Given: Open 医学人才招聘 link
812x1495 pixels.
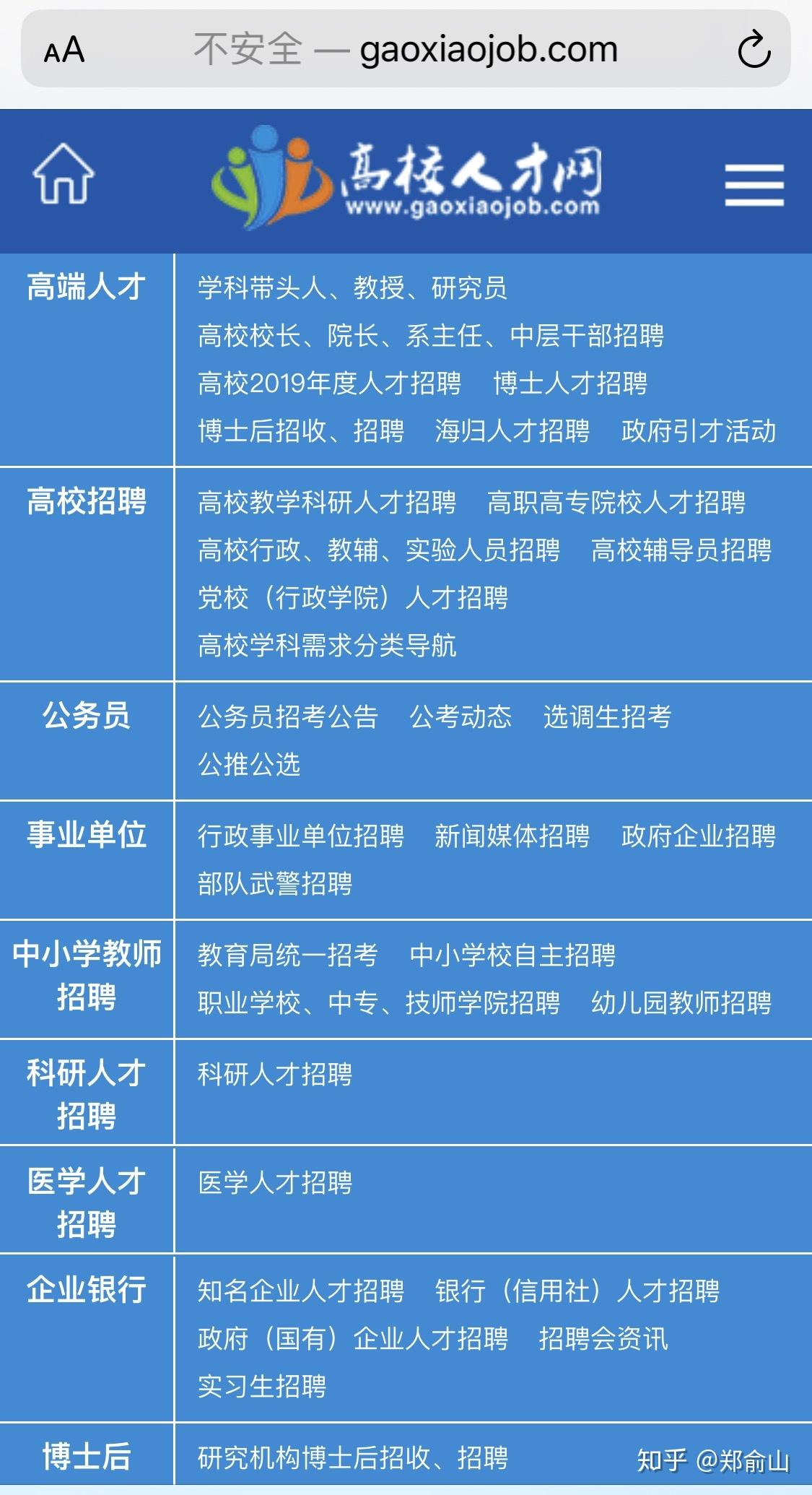Looking at the screenshot, I should point(275,1182).
